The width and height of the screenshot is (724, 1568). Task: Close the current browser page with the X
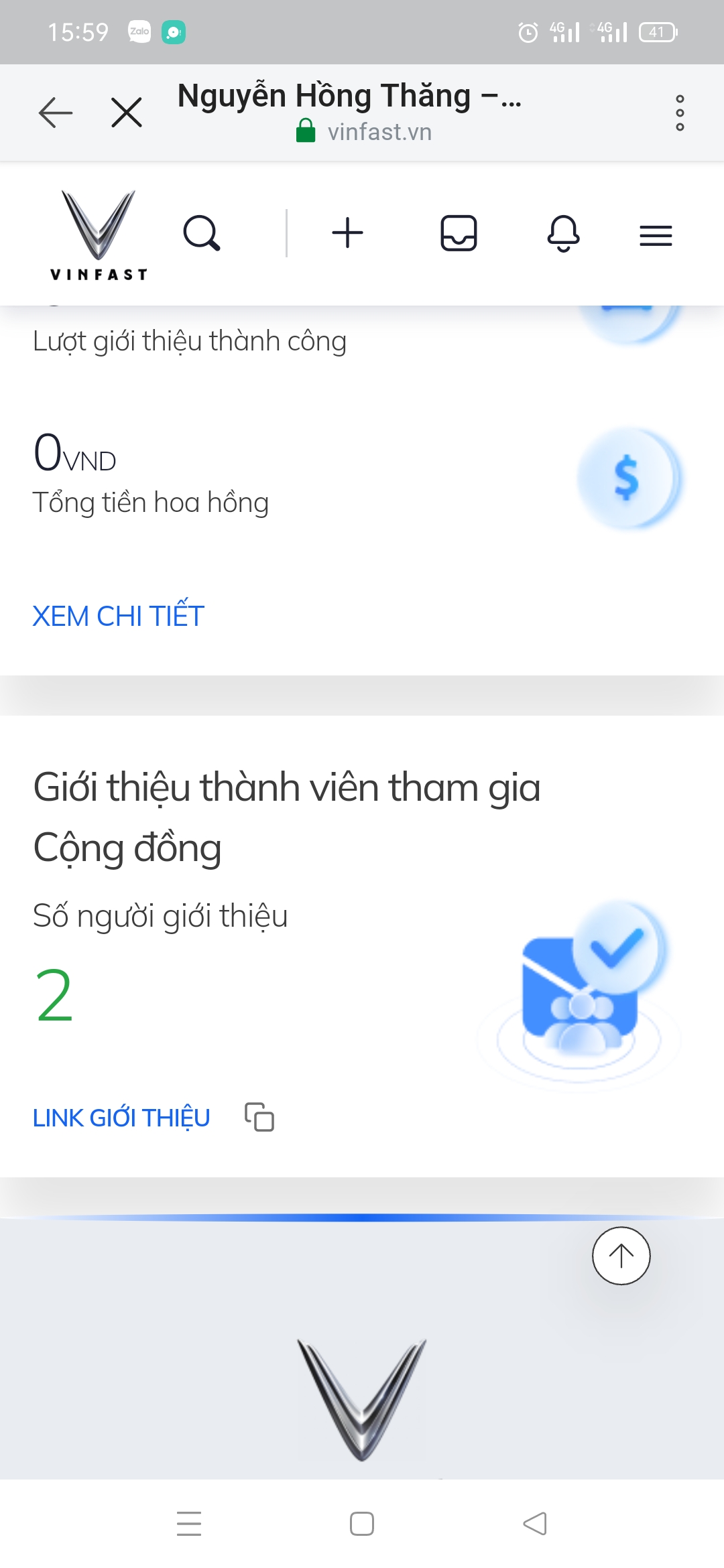125,112
